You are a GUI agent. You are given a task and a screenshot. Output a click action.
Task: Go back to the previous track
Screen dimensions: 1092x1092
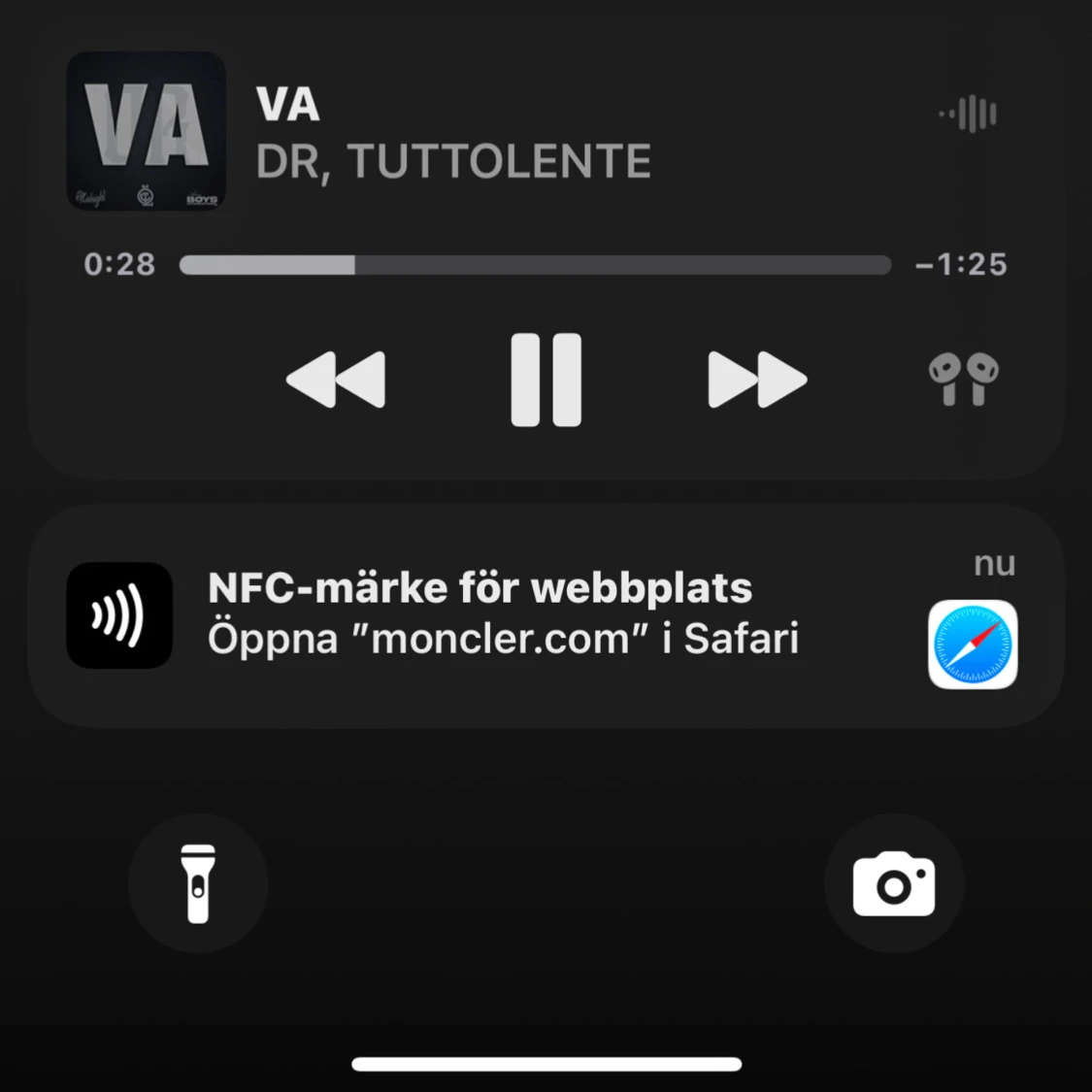point(336,380)
